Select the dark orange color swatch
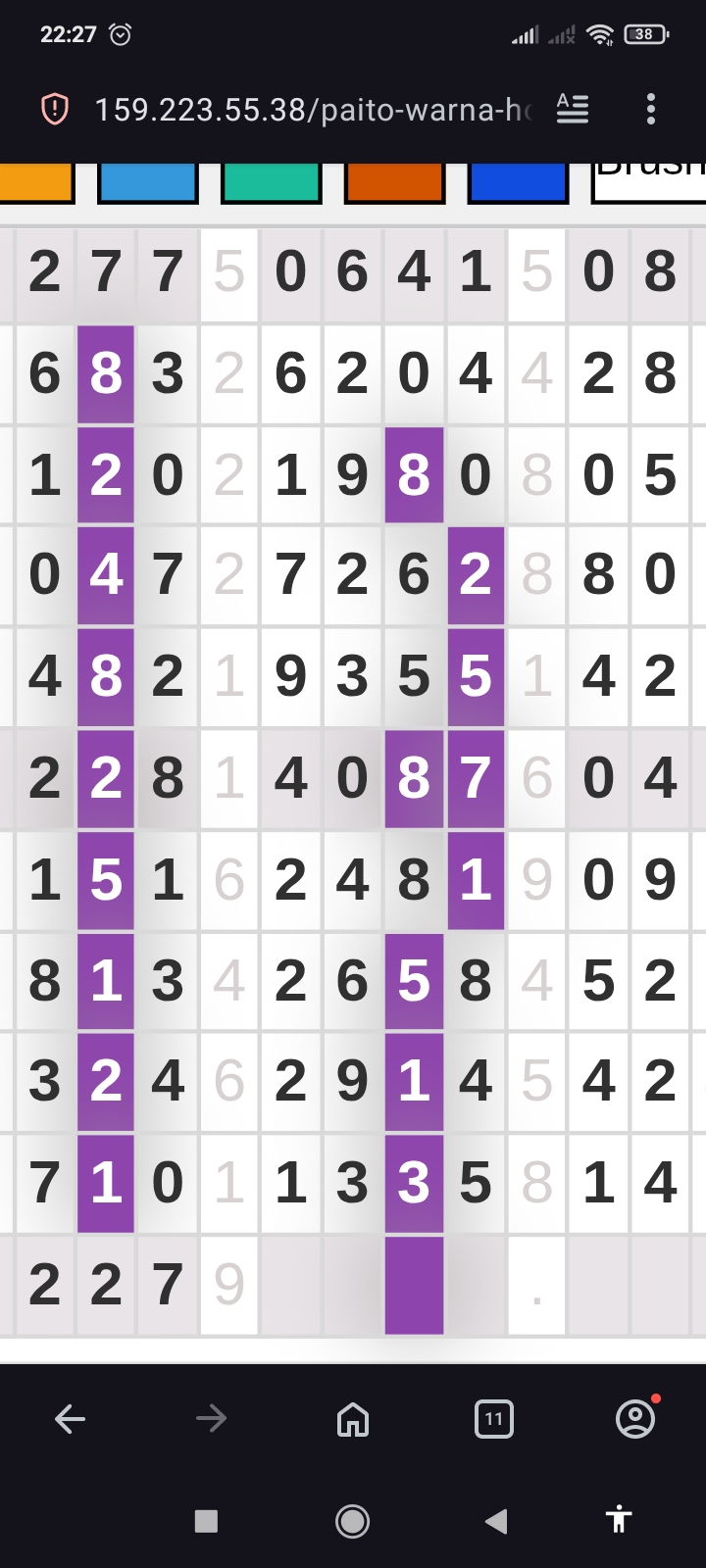 (x=395, y=181)
